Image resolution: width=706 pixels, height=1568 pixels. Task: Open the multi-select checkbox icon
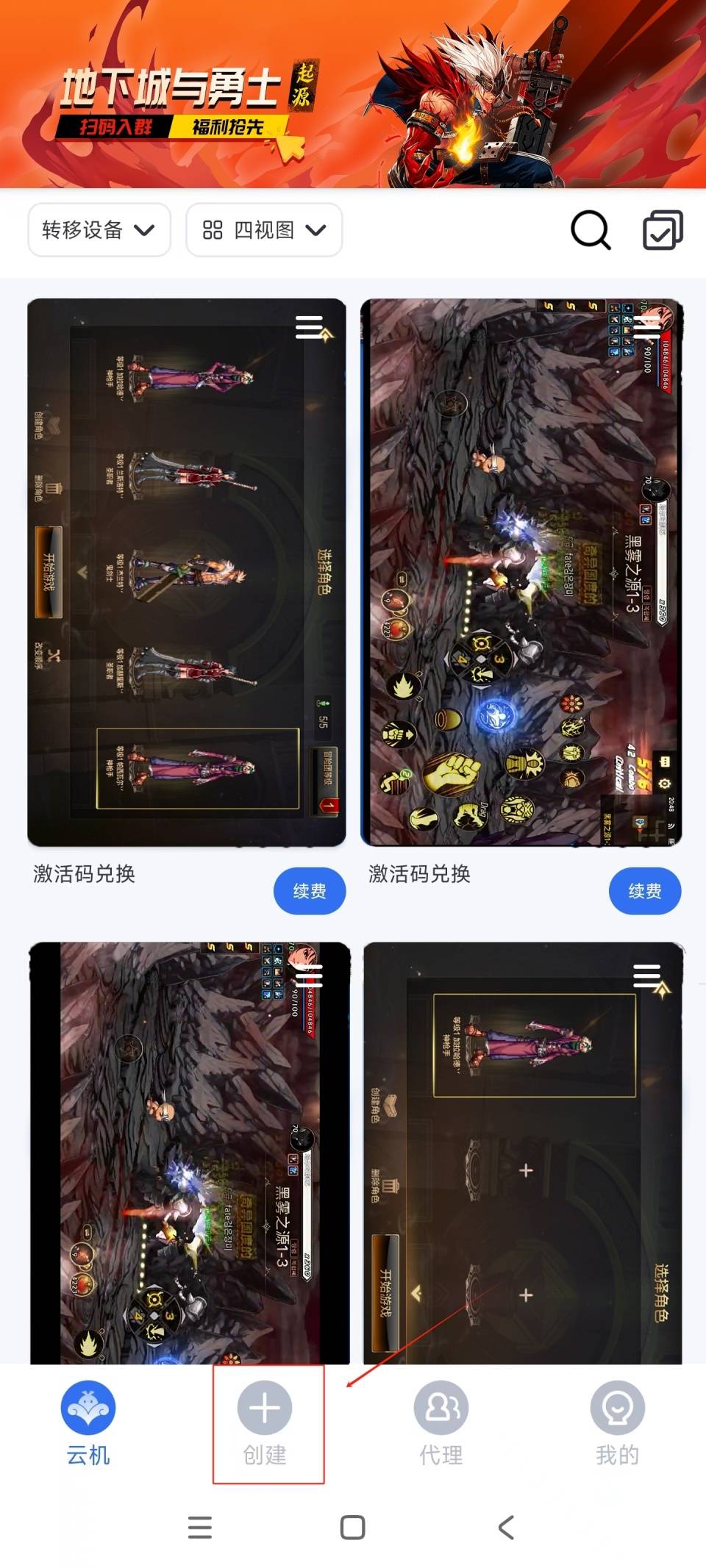pyautogui.click(x=663, y=230)
